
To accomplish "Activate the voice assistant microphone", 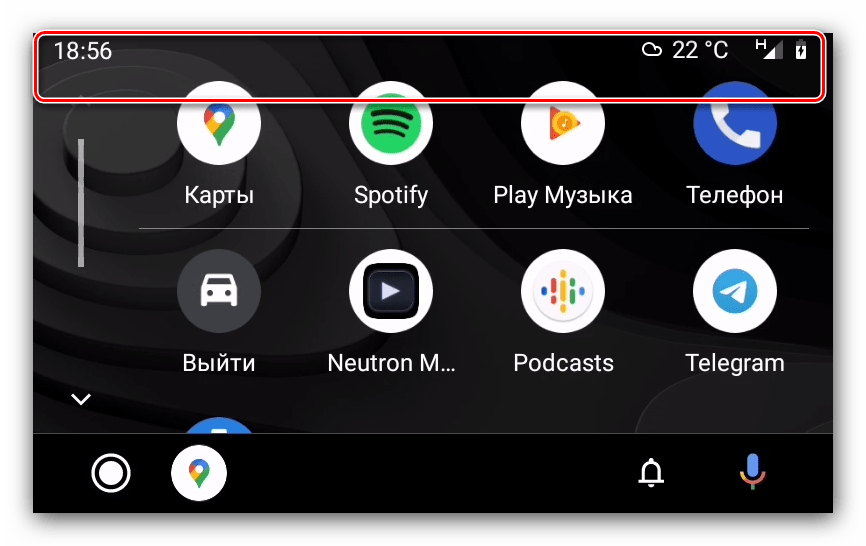I will (x=752, y=472).
